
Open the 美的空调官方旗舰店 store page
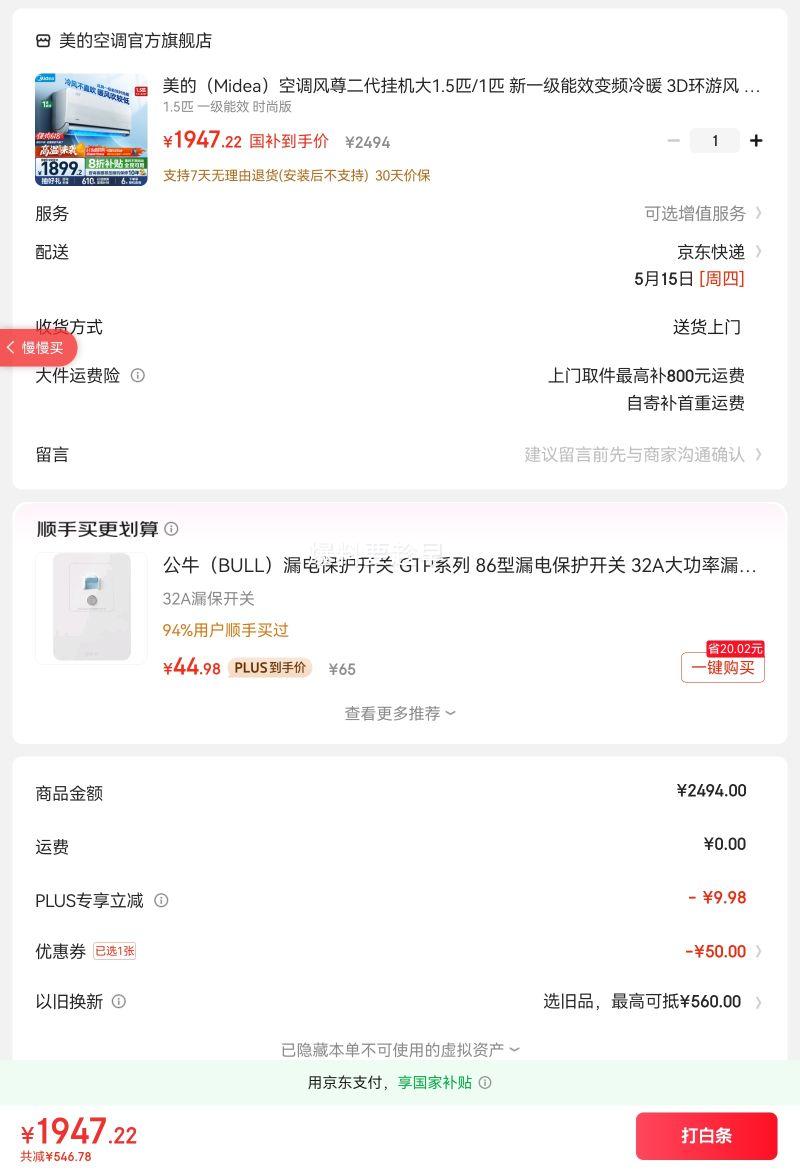(124, 40)
